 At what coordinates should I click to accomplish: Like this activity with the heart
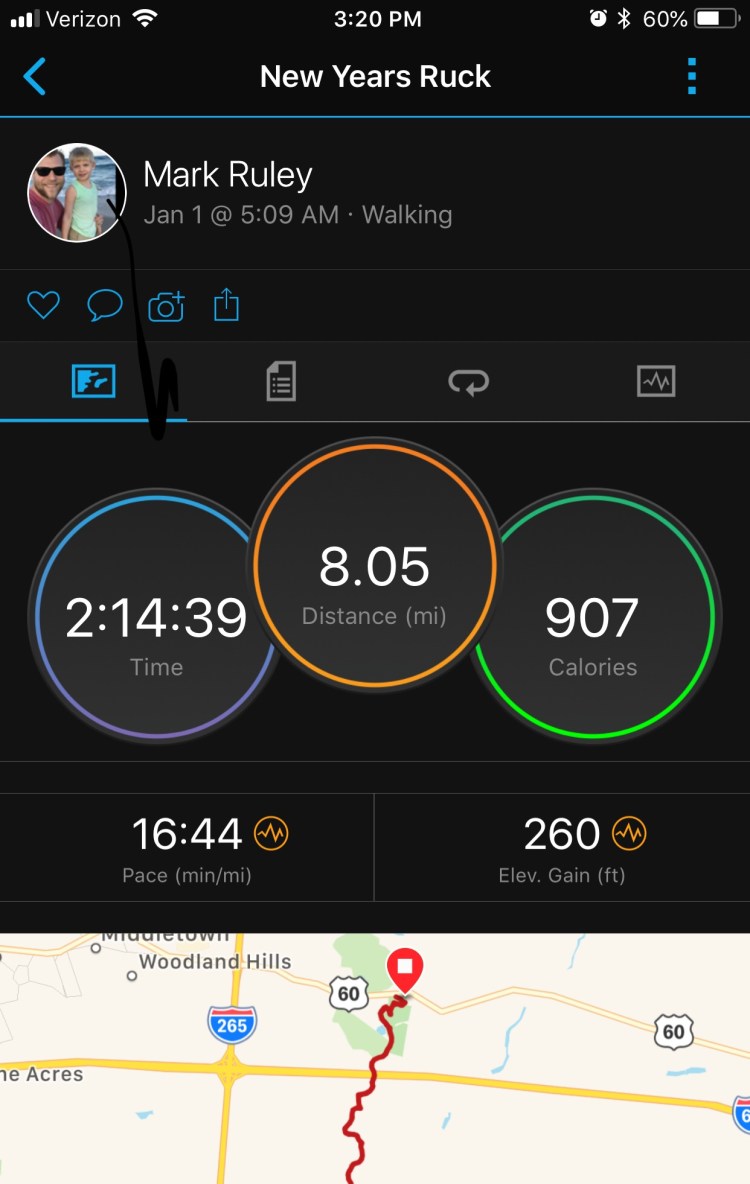pyautogui.click(x=43, y=305)
